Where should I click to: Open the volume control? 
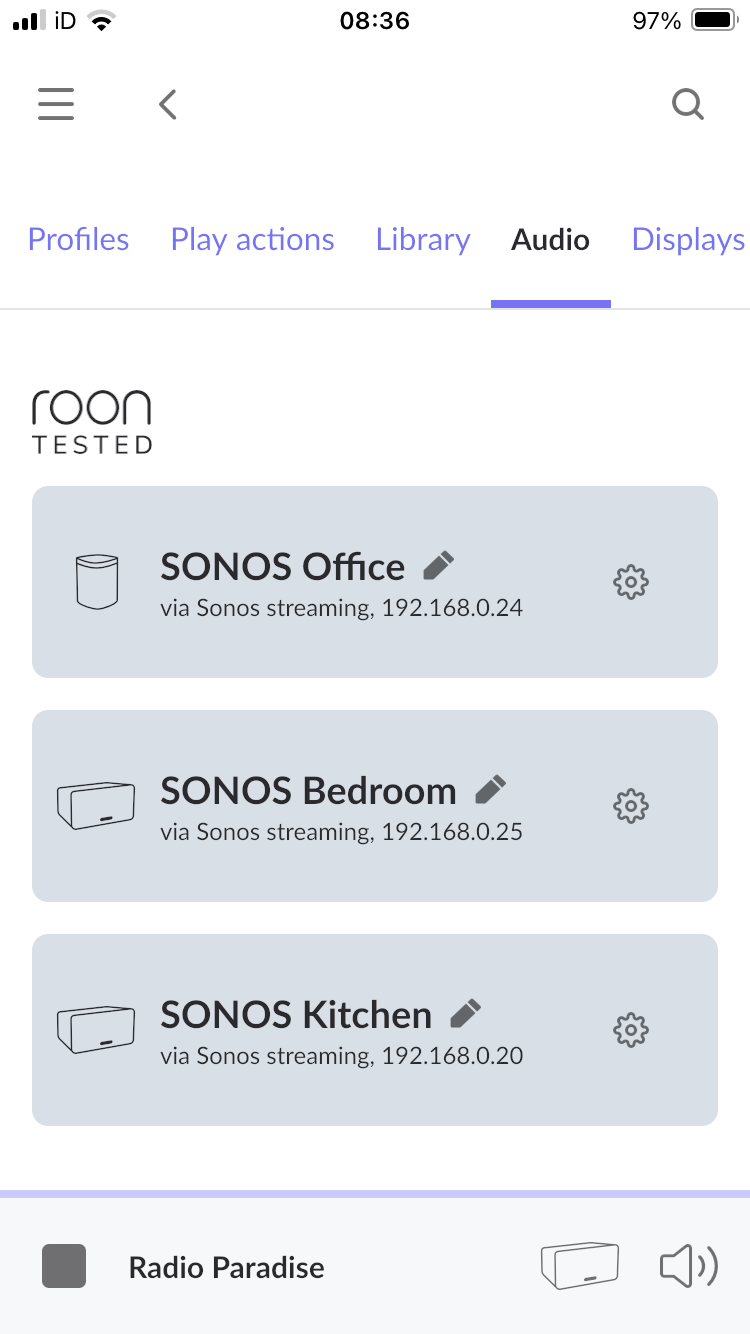coord(689,1267)
